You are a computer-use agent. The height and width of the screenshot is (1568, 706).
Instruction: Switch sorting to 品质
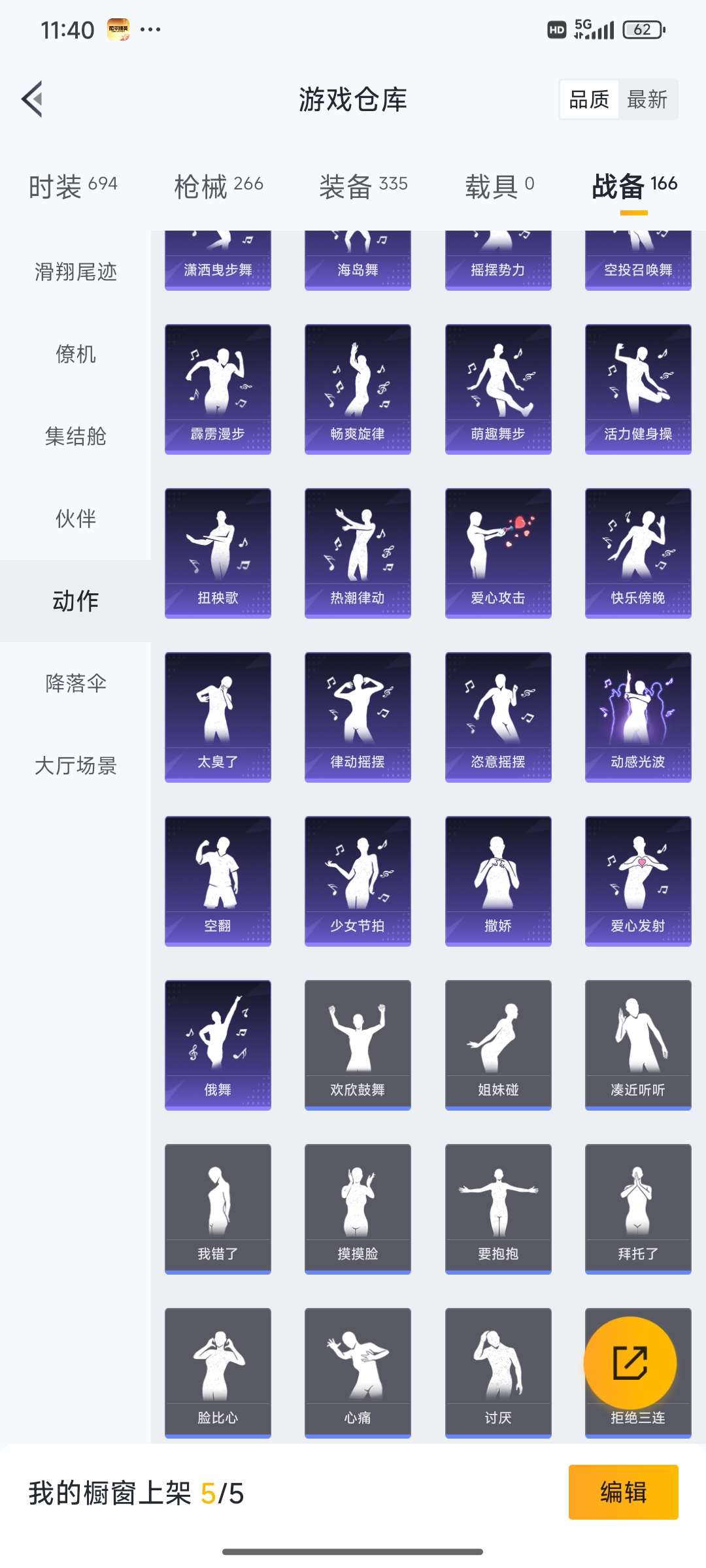588,100
